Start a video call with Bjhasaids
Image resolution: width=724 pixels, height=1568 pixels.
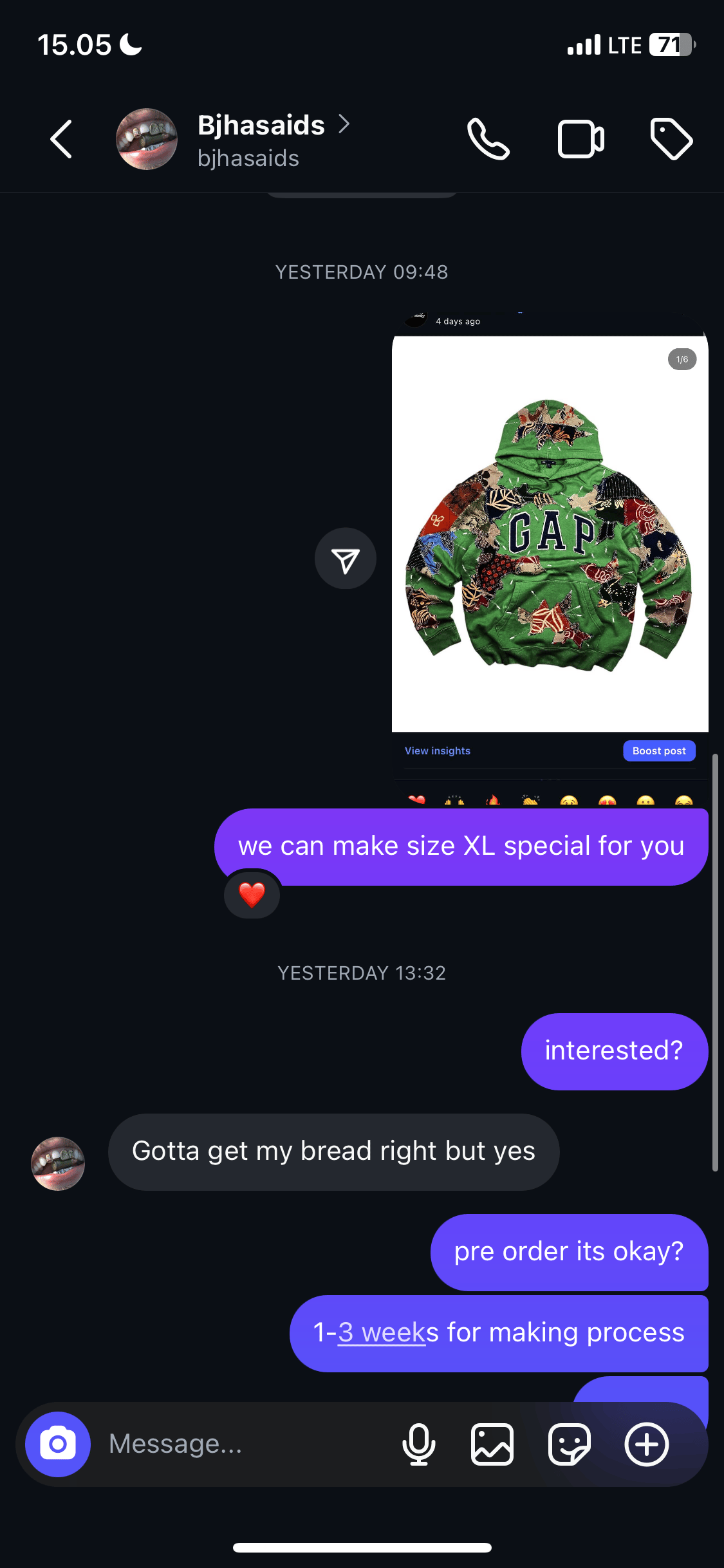580,139
